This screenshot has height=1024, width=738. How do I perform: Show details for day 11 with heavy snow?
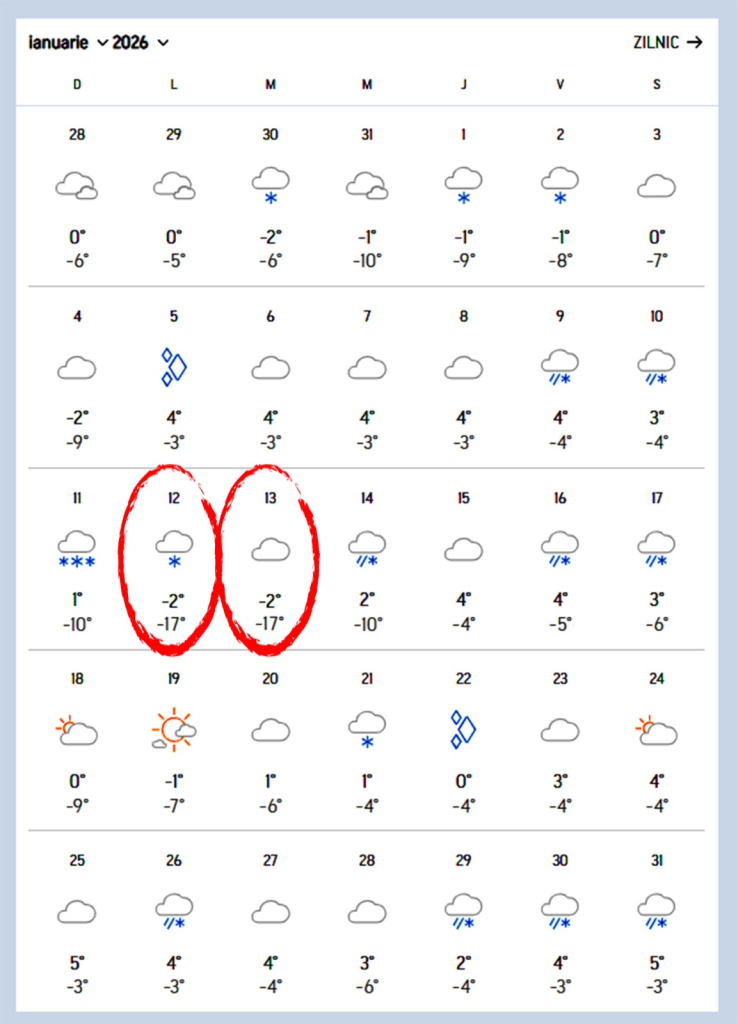coord(77,560)
